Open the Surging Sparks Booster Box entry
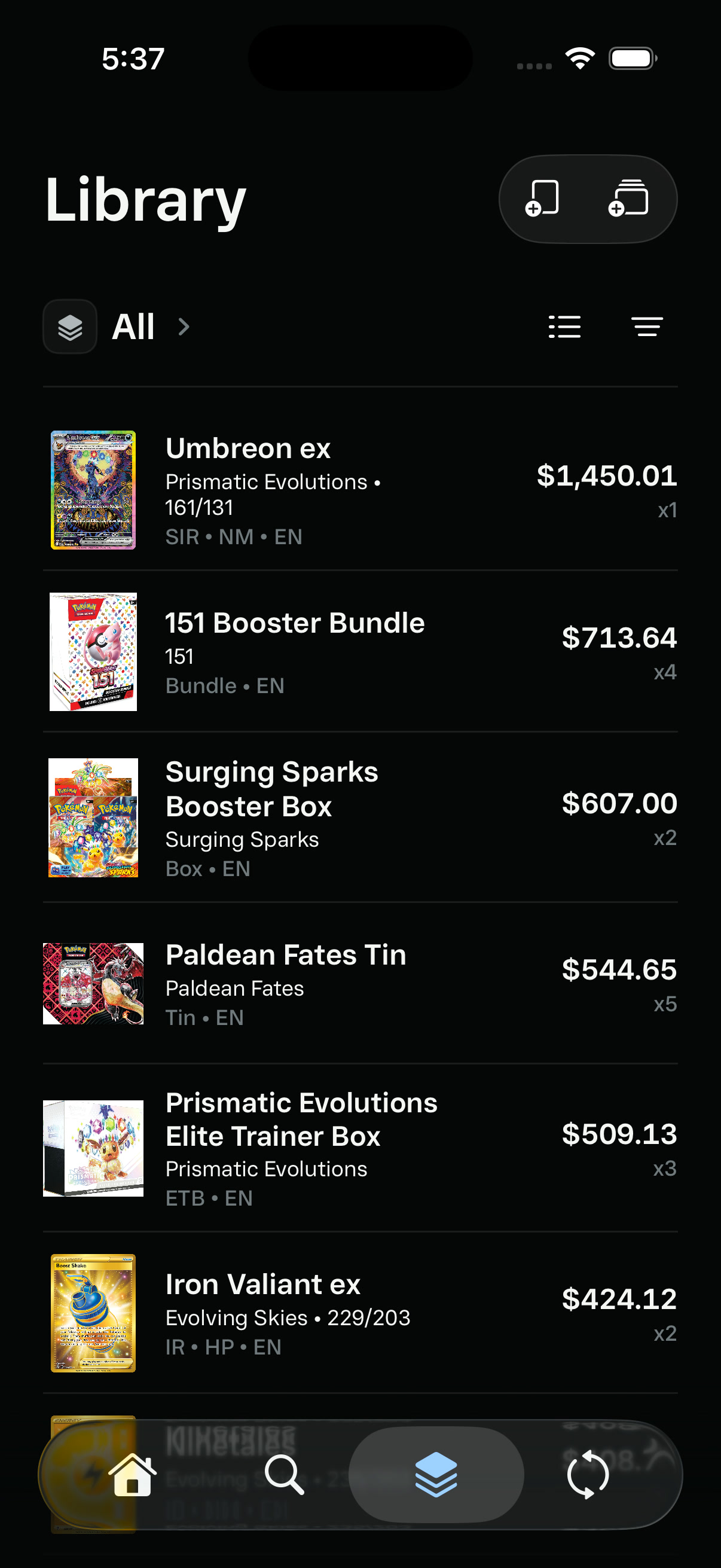Image resolution: width=721 pixels, height=1568 pixels. tap(360, 817)
